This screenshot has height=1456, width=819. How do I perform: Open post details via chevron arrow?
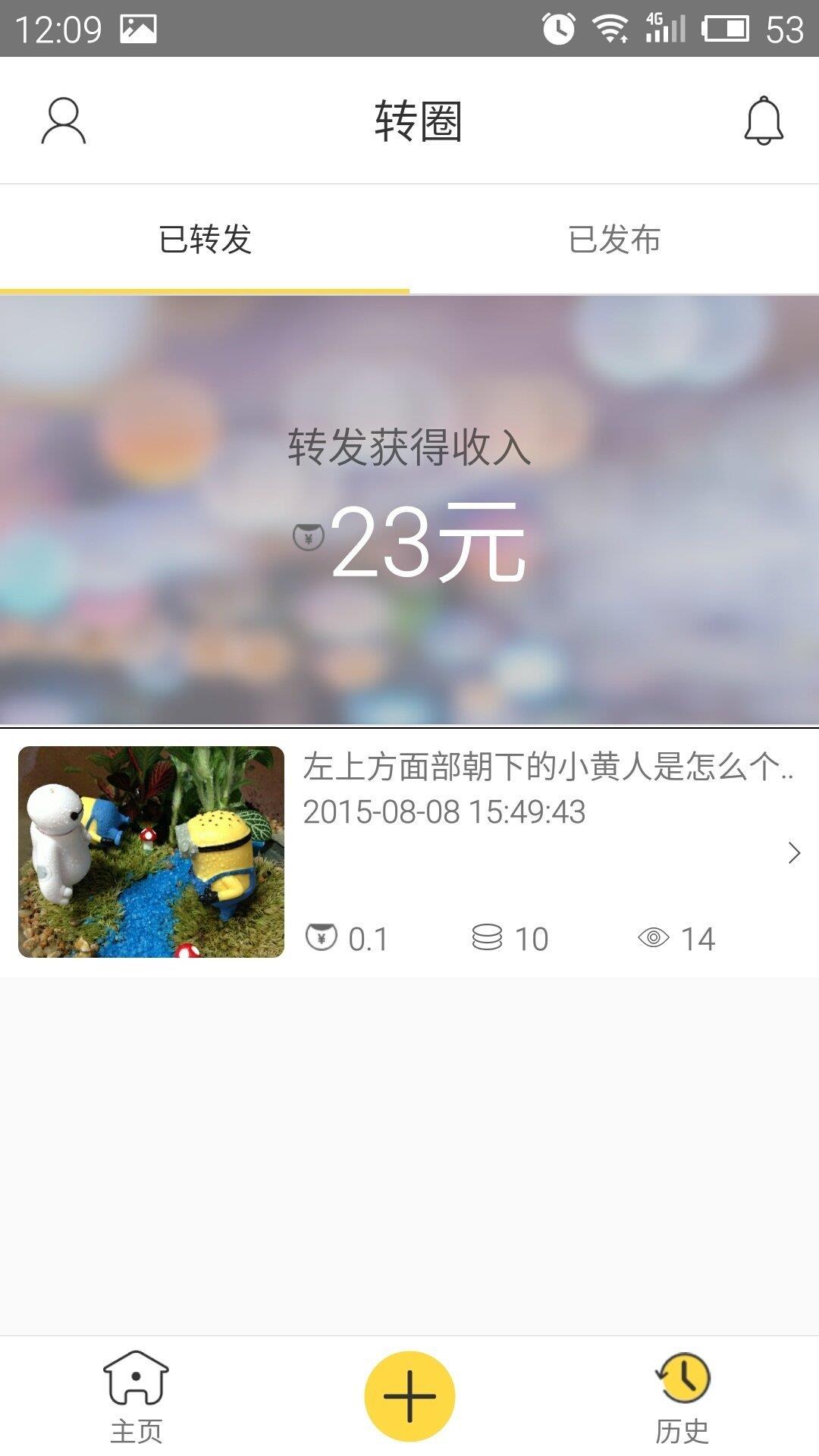(x=793, y=853)
